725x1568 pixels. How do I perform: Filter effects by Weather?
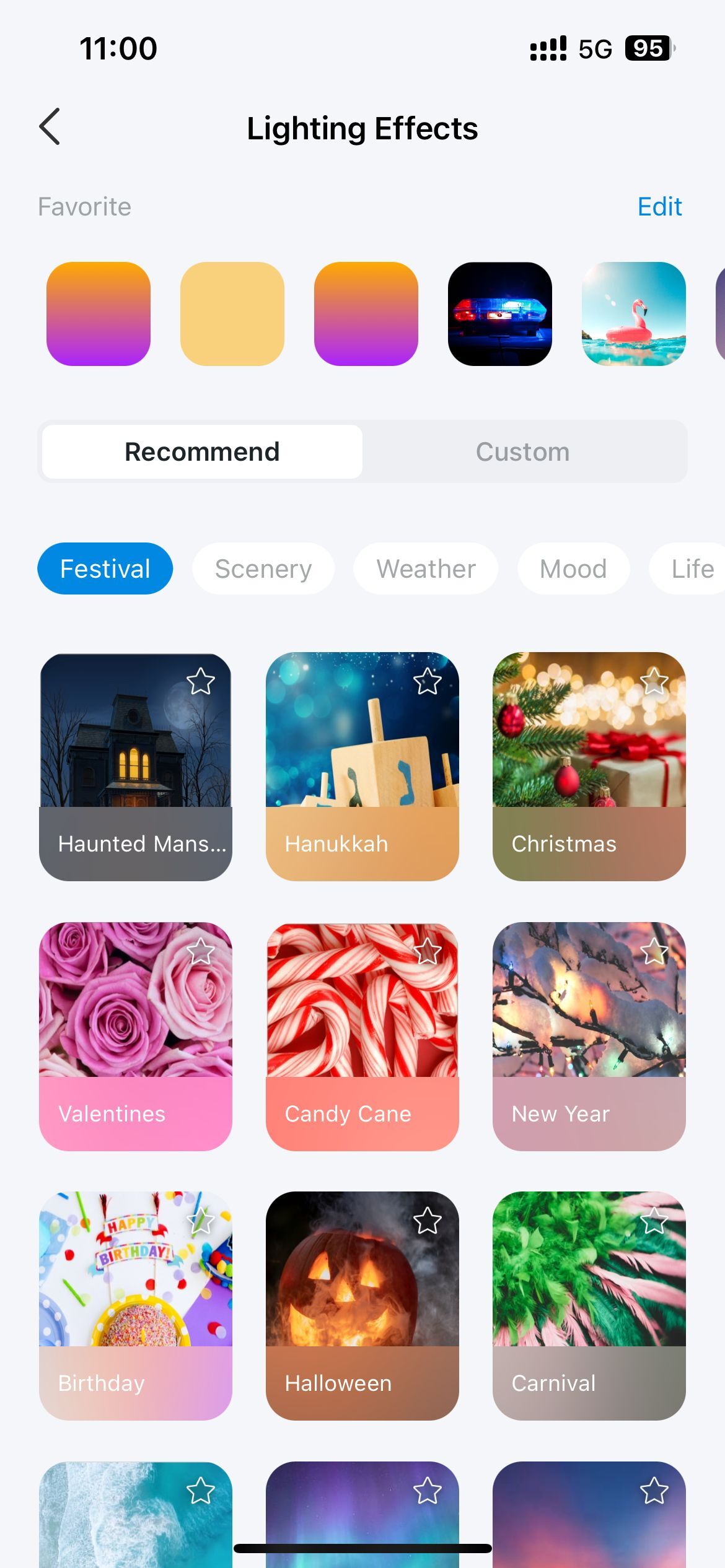point(426,568)
